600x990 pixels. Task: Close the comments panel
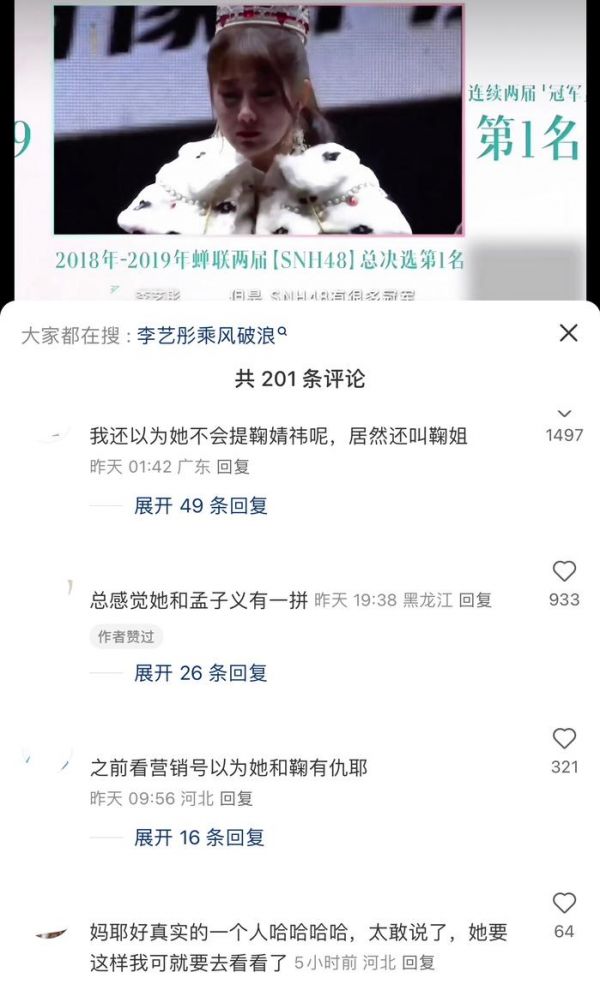(x=568, y=333)
